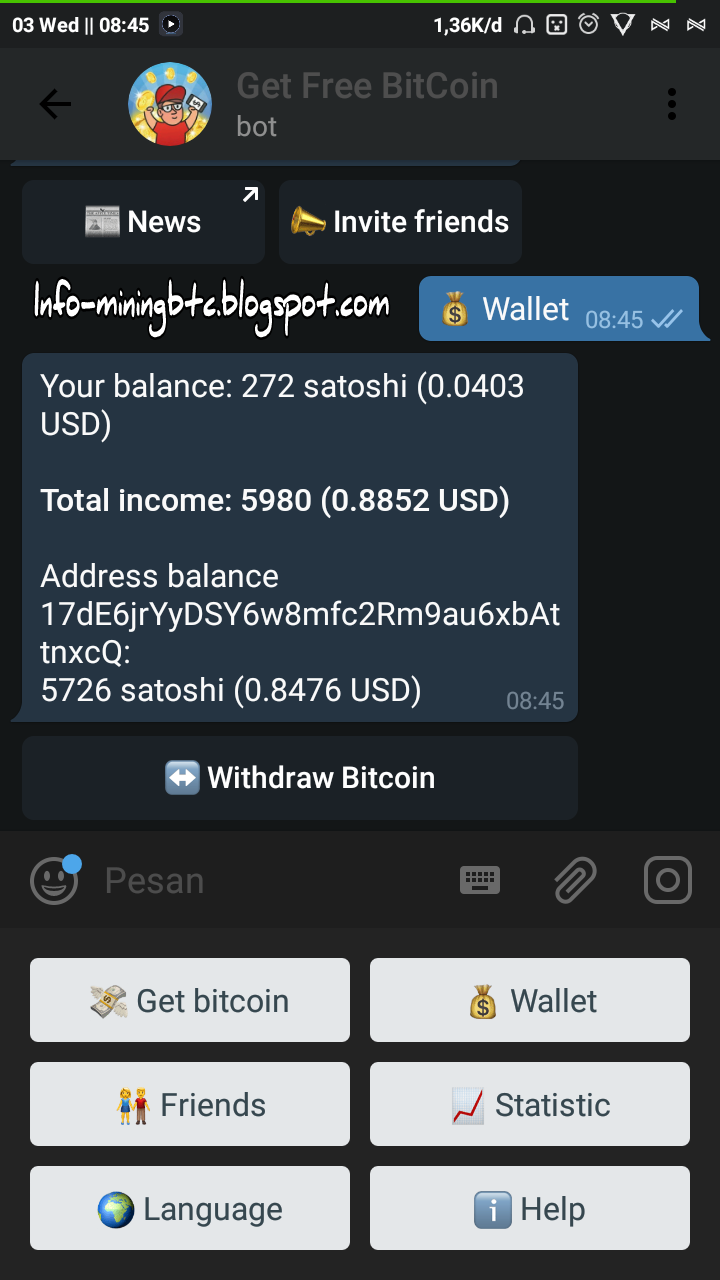720x1280 pixels.
Task: Attach a file with the paperclip
Action: click(575, 881)
